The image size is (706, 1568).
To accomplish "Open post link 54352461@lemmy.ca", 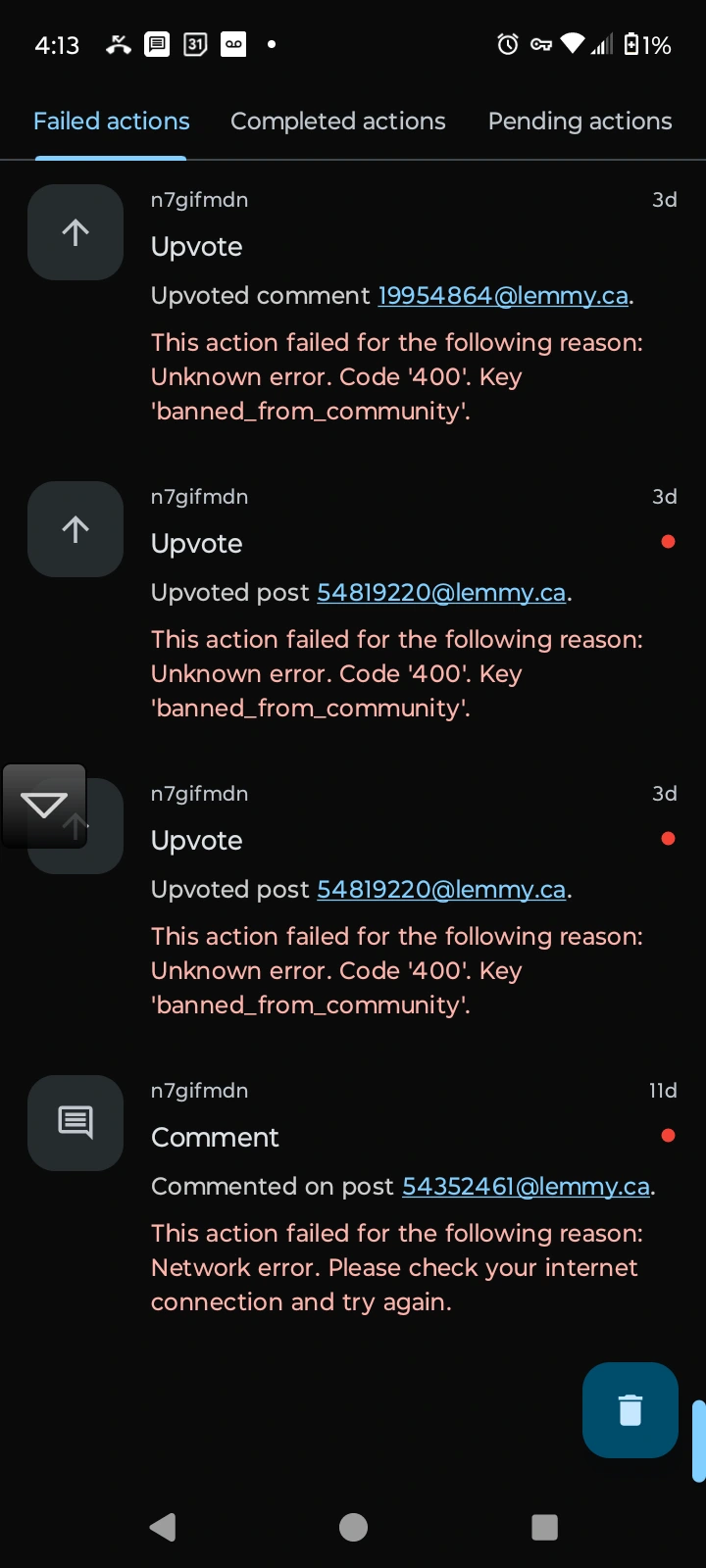I will [527, 1187].
